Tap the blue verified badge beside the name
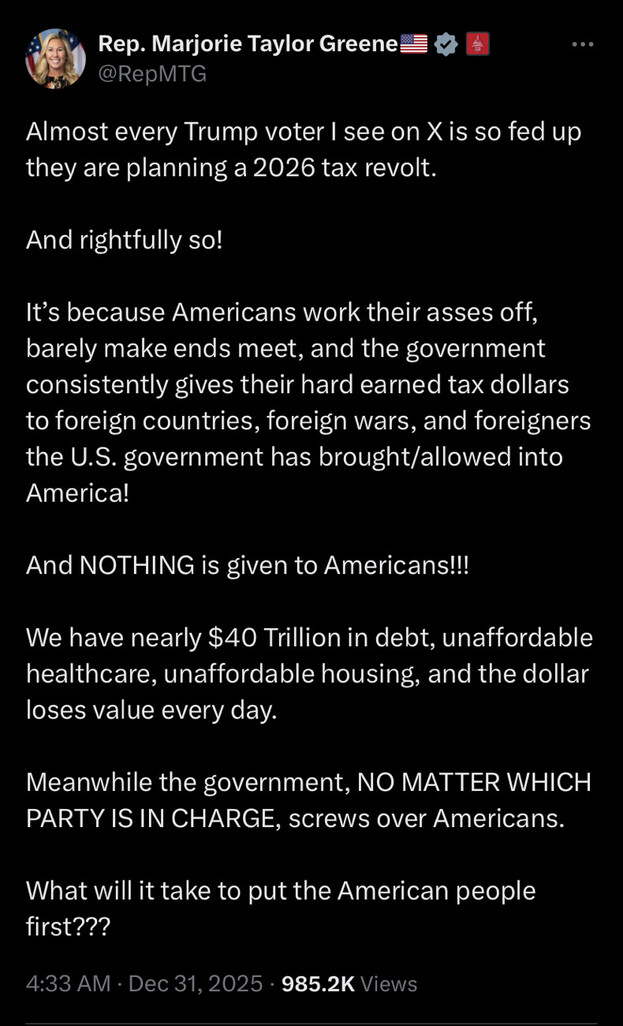 (x=446, y=44)
